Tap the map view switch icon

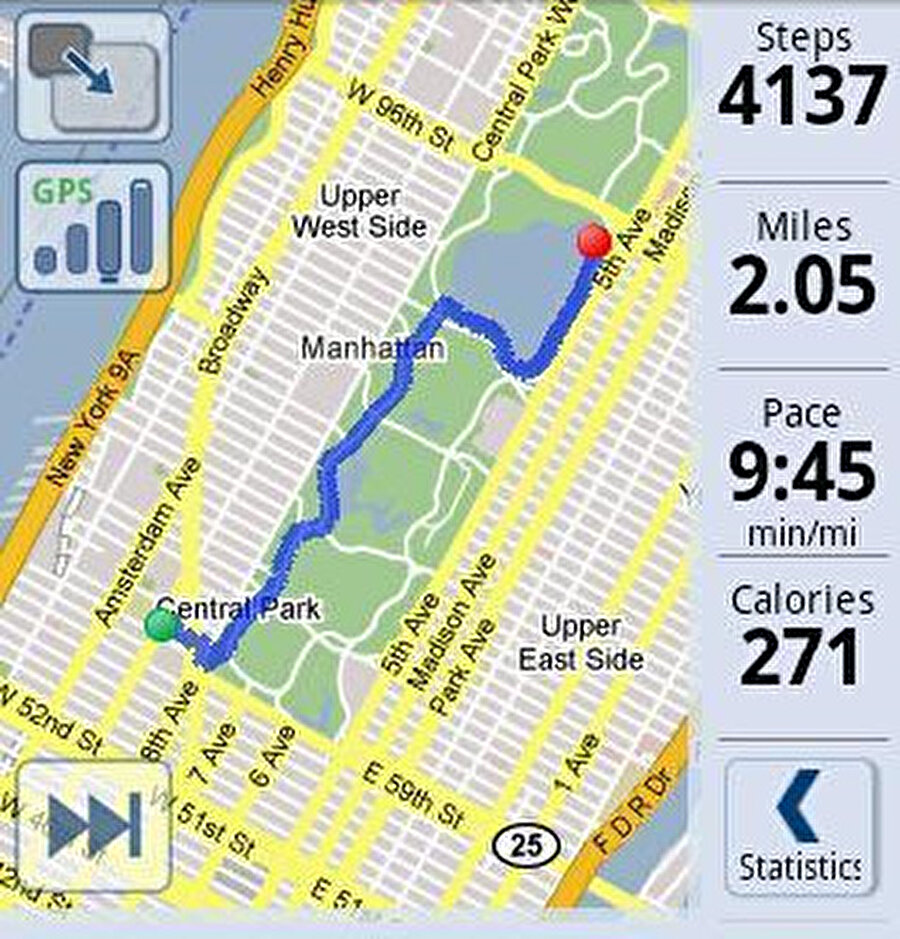pyautogui.click(x=93, y=77)
